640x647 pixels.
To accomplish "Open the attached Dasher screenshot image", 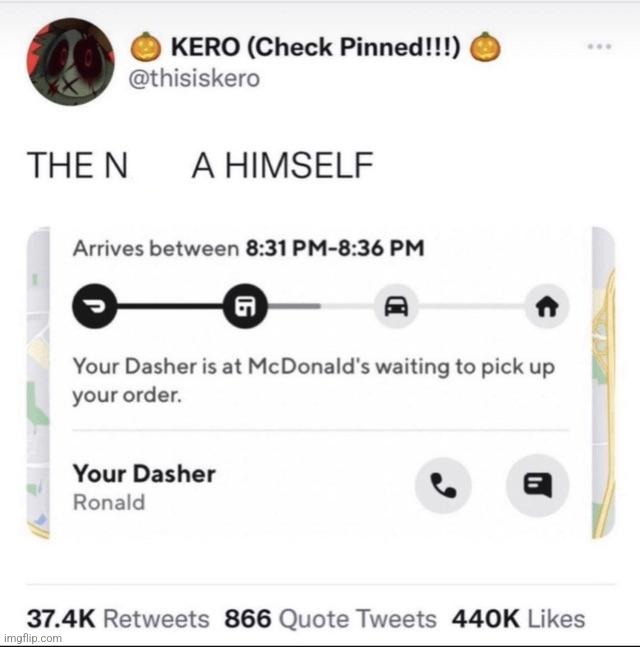I will coord(320,382).
